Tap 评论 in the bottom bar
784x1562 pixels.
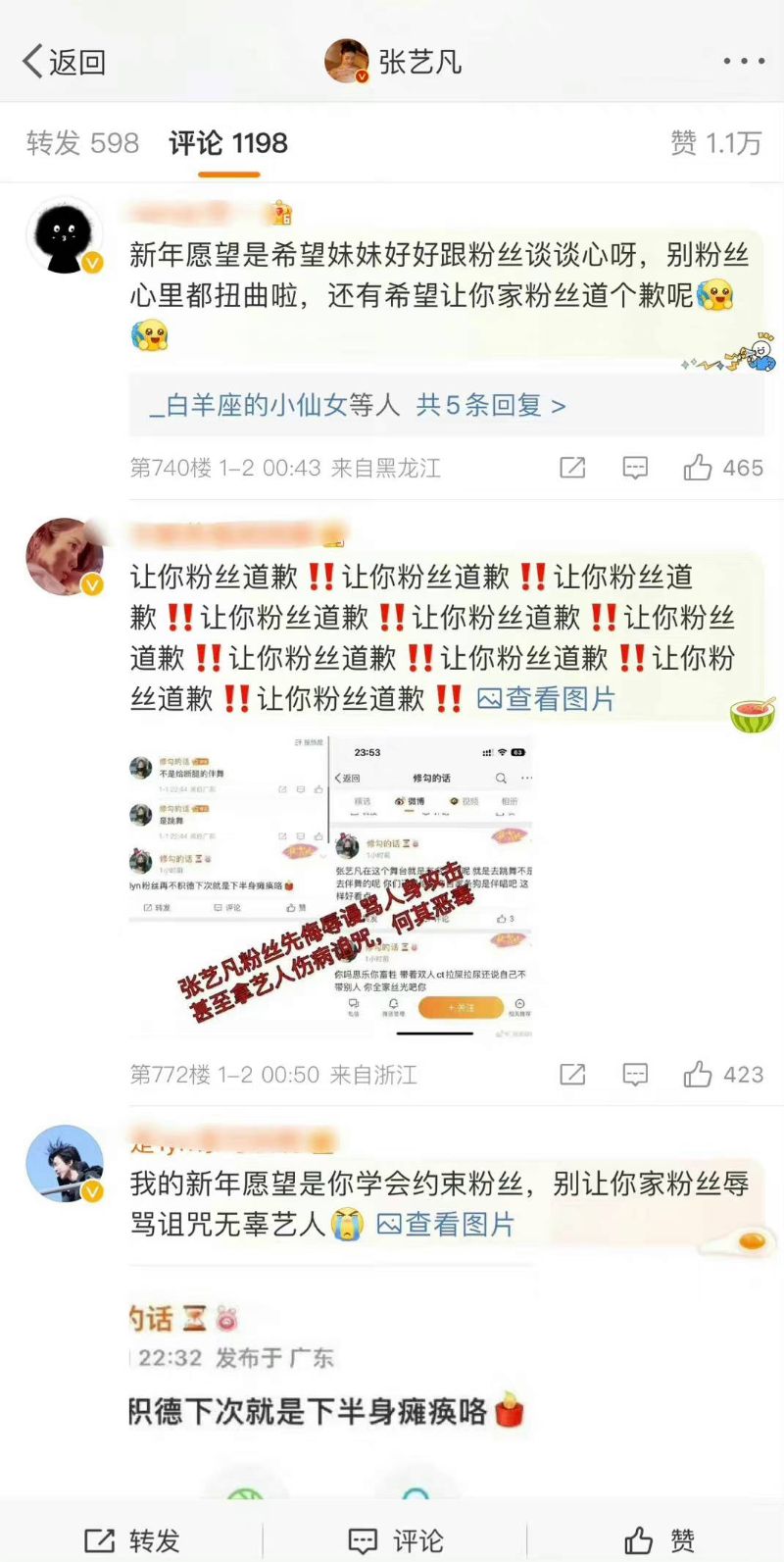[396, 1540]
